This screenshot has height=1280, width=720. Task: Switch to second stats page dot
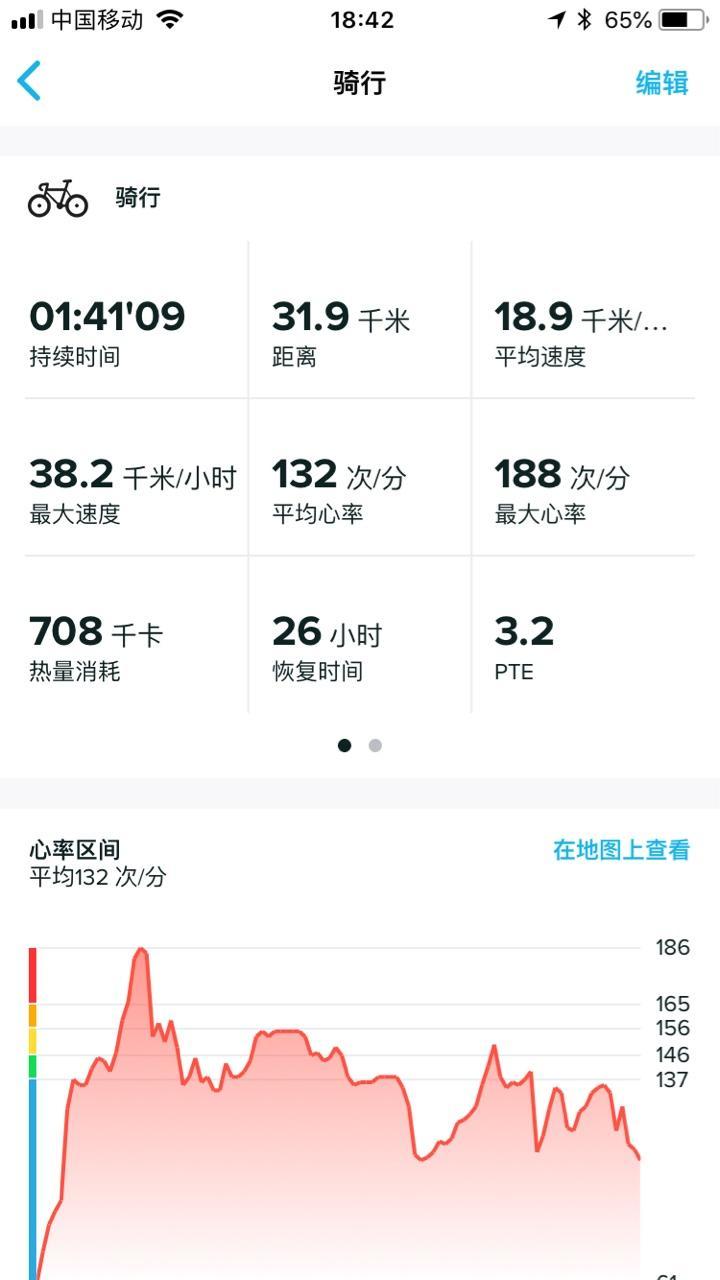pos(375,745)
